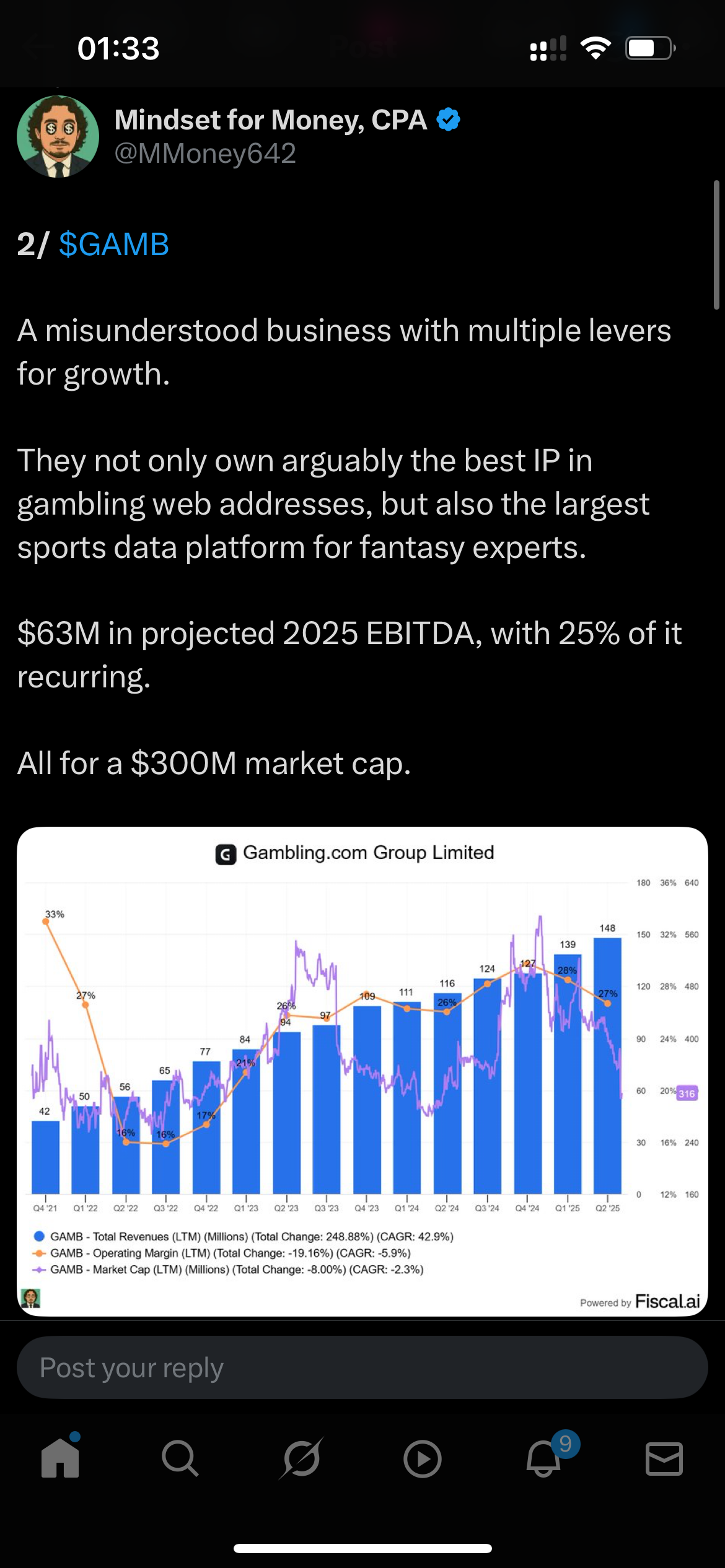Screen dimensions: 725x1568
Task: View the Mindset for Money, CPA account name
Action: [271, 120]
